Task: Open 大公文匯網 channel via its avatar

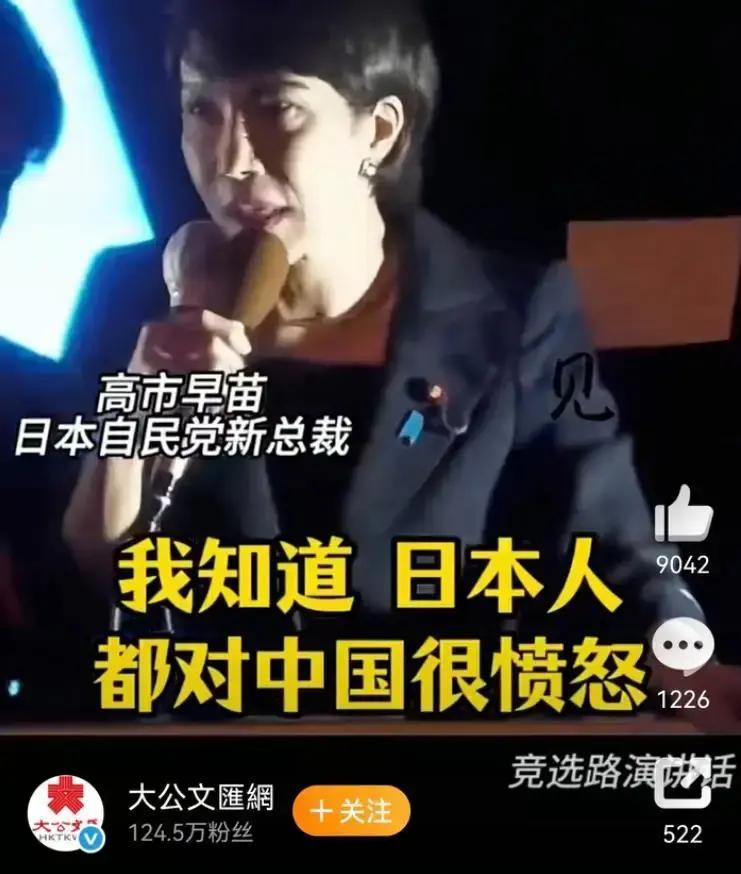Action: point(65,810)
